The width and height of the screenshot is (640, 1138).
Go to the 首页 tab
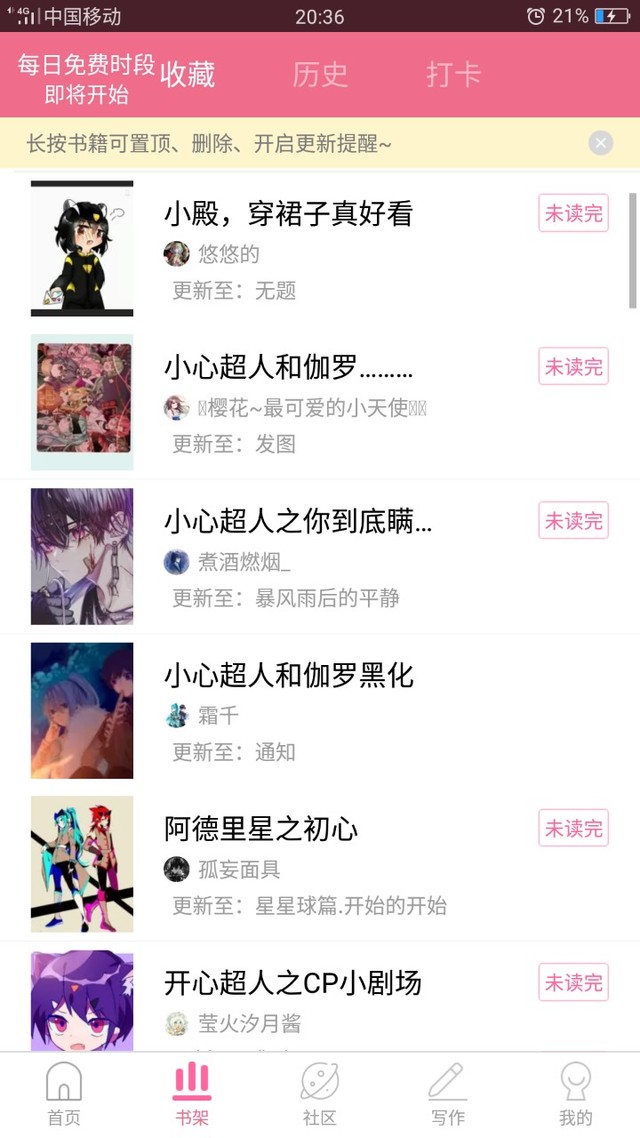pos(64,1094)
